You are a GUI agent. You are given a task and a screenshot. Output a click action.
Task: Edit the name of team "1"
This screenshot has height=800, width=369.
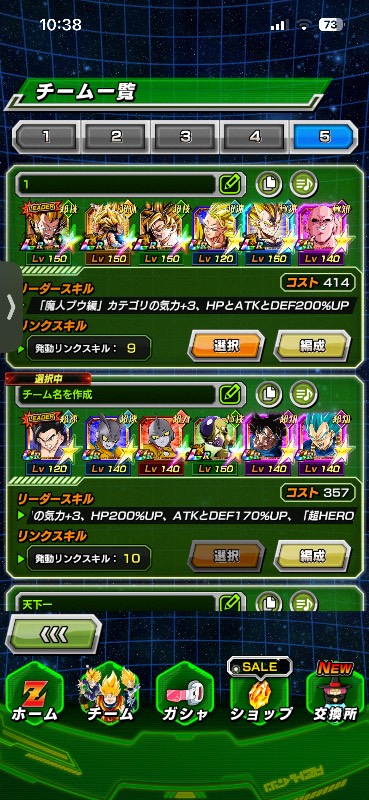pos(230,184)
